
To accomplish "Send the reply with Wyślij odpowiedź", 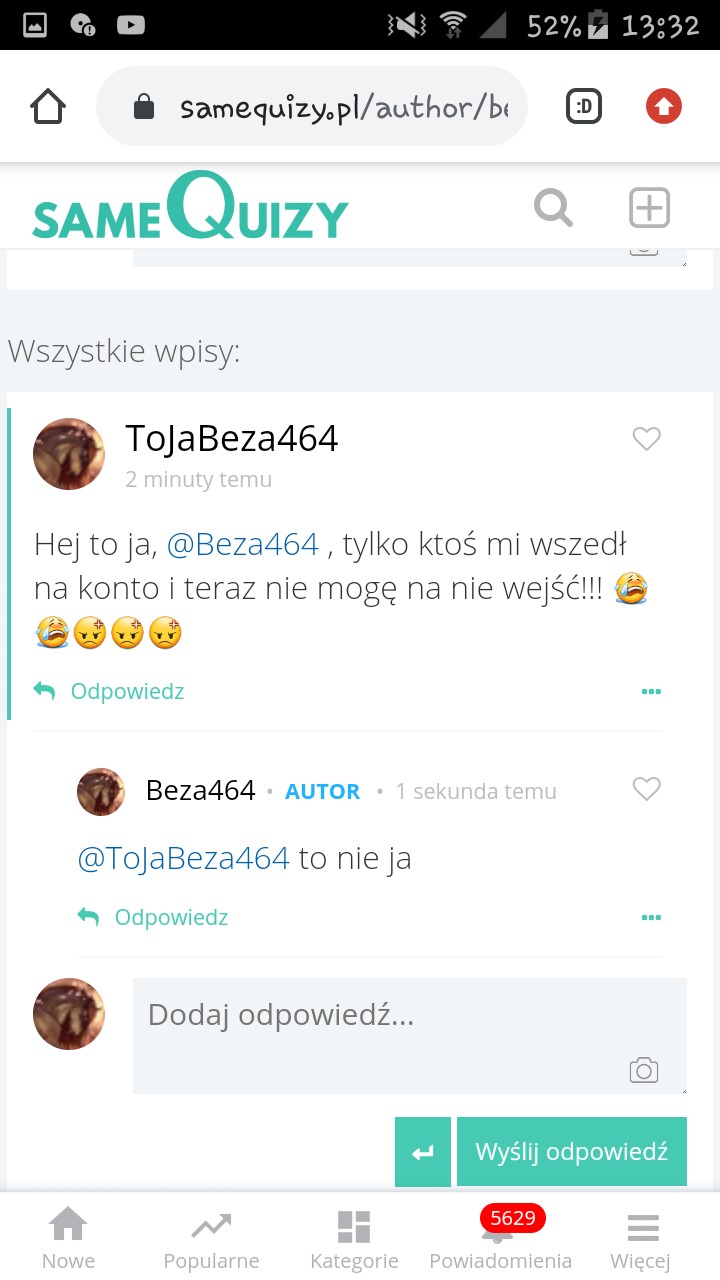I will pyautogui.click(x=571, y=1151).
